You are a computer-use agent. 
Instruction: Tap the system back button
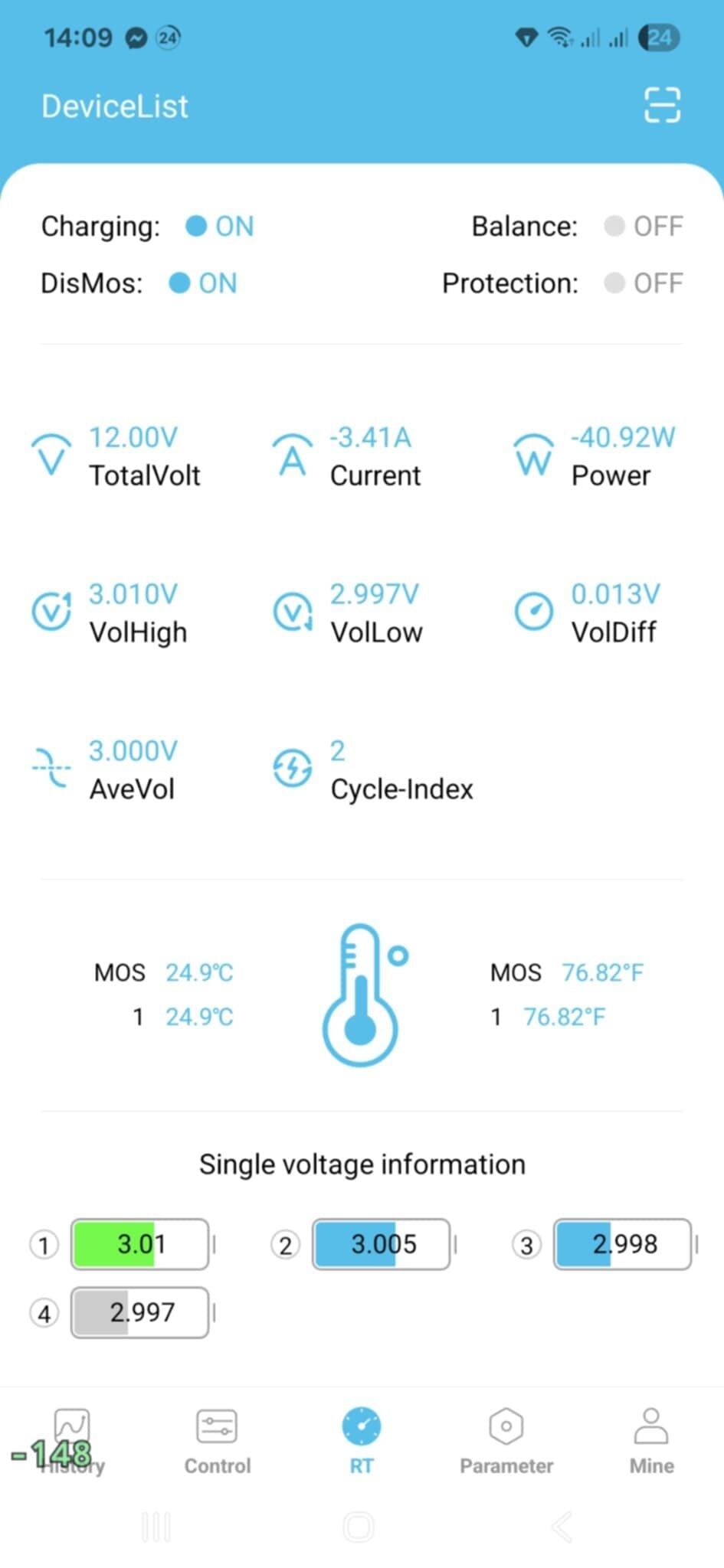click(x=562, y=1527)
